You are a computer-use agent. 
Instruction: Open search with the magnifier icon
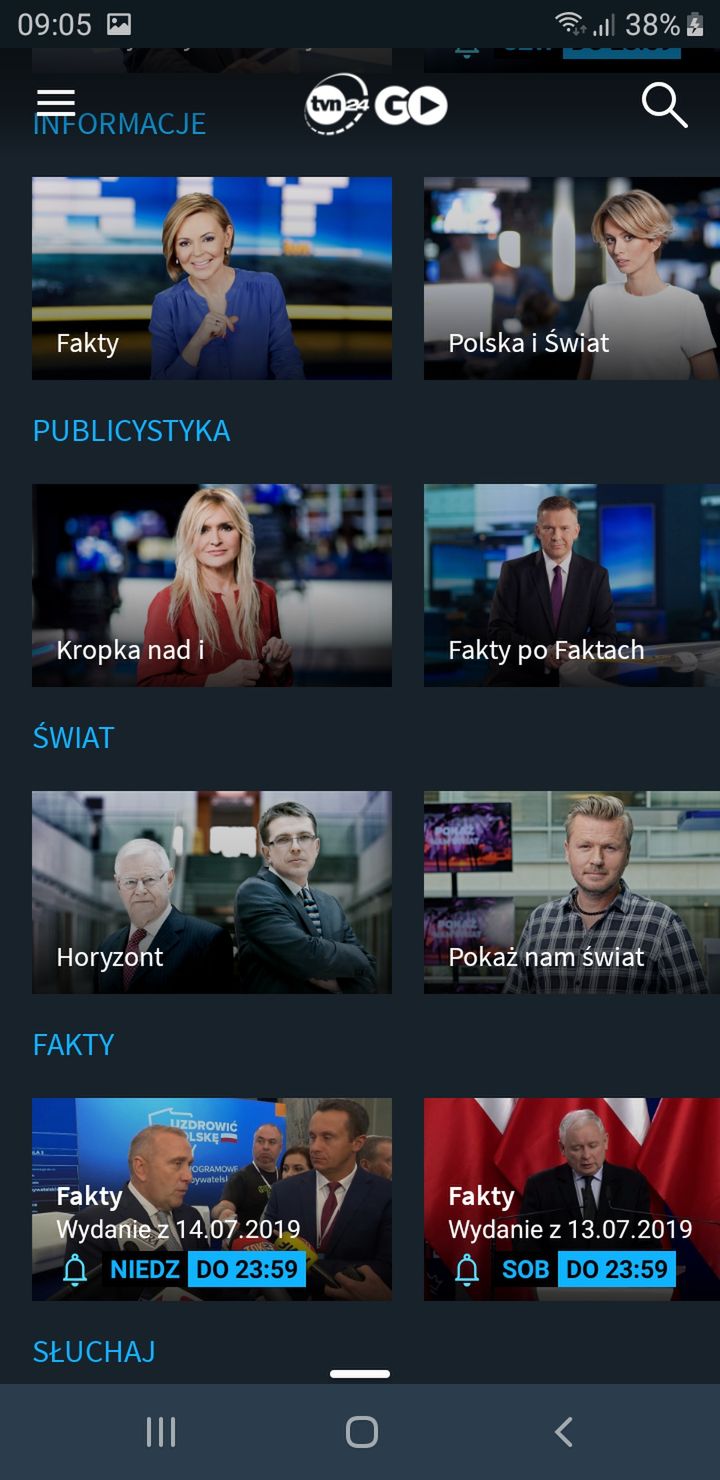pos(664,104)
